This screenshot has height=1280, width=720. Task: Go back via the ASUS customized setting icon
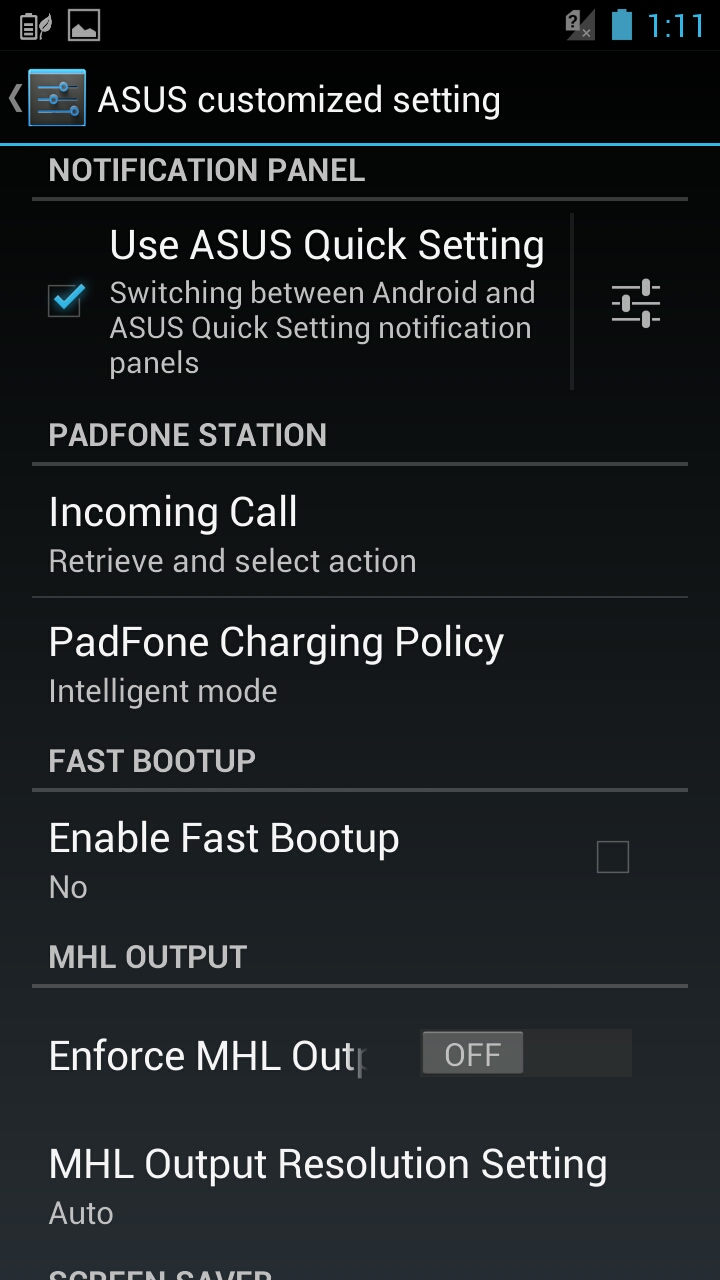[x=57, y=98]
